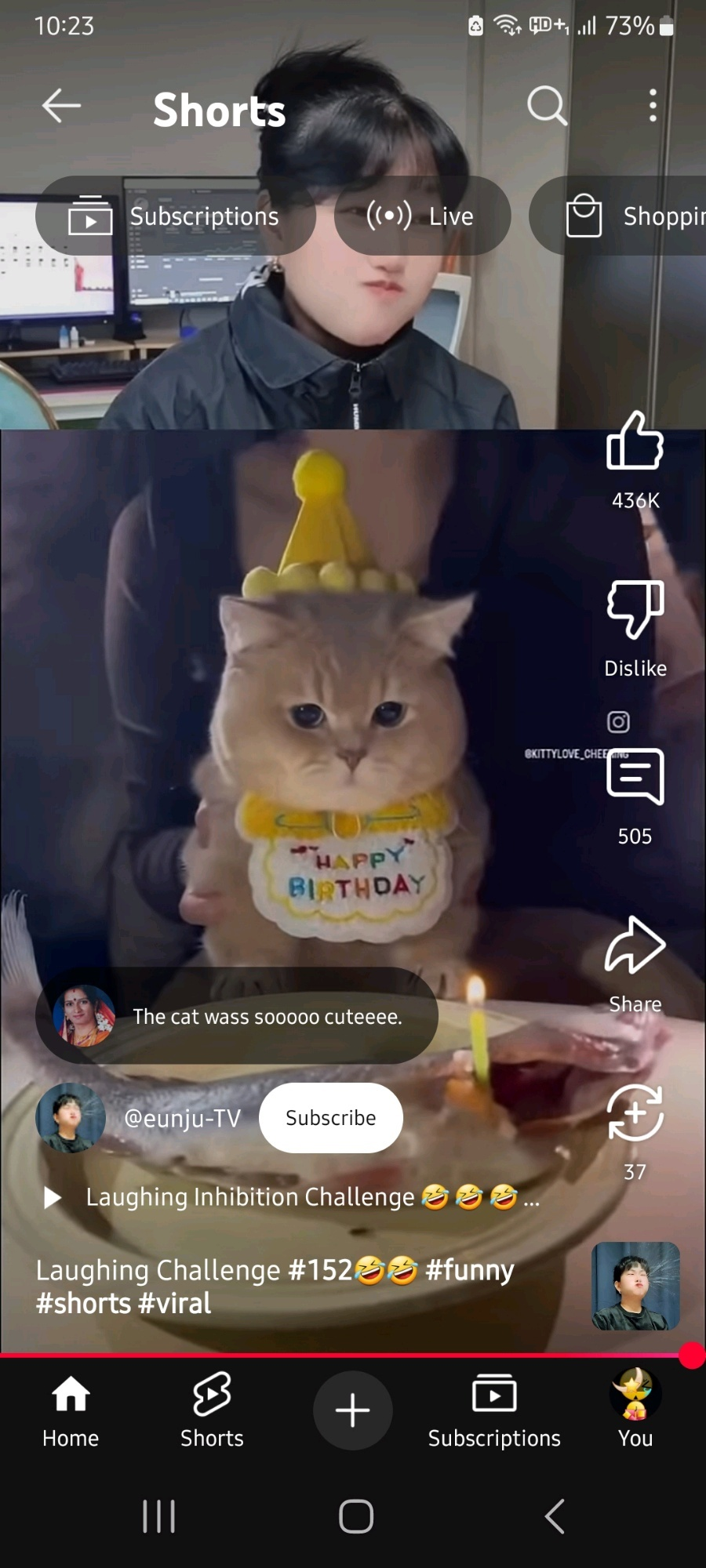
Task: Open the three-dot overflow menu
Action: point(653,106)
